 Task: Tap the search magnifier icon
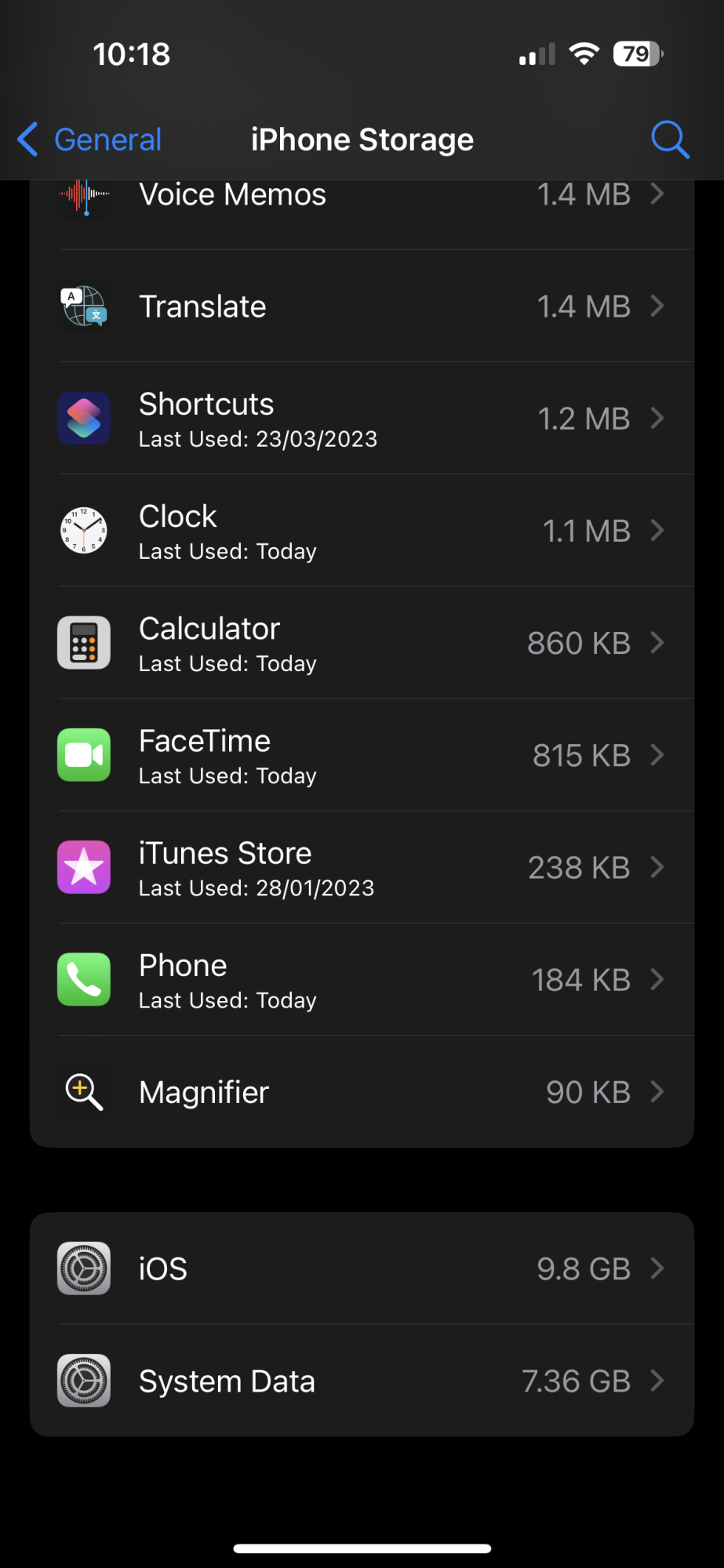pos(670,140)
